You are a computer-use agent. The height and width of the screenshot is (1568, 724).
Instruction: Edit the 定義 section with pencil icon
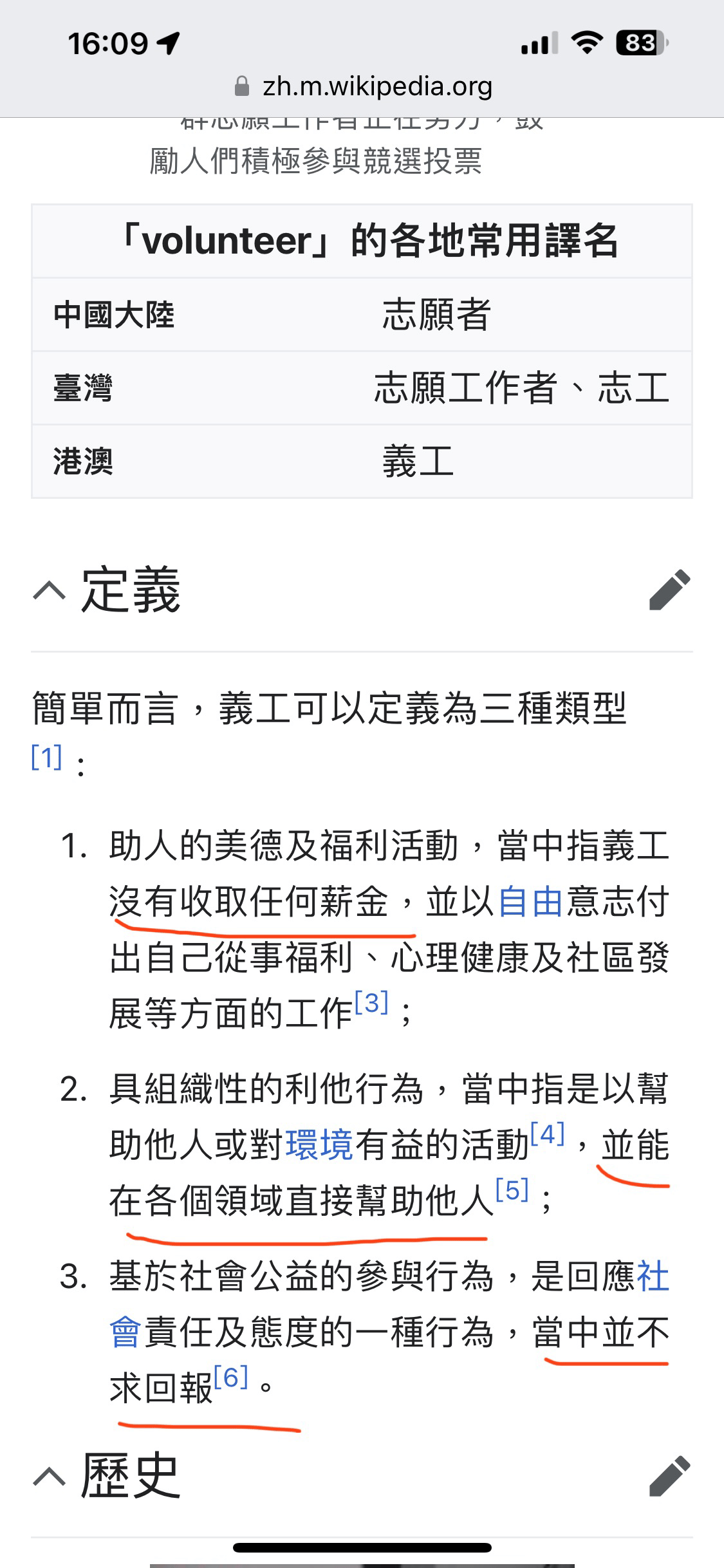click(669, 589)
